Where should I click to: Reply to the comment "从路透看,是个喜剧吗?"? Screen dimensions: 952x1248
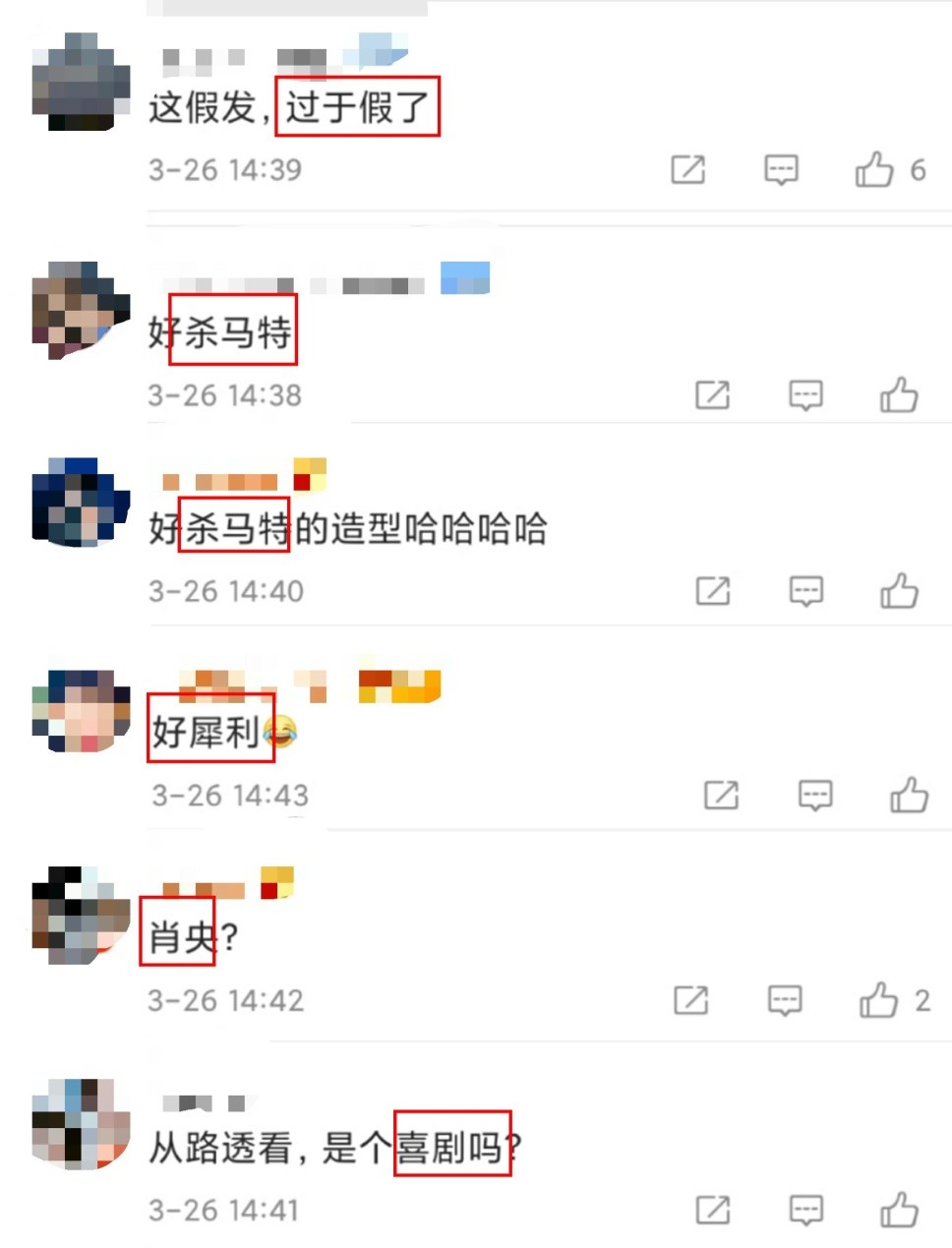805,1211
